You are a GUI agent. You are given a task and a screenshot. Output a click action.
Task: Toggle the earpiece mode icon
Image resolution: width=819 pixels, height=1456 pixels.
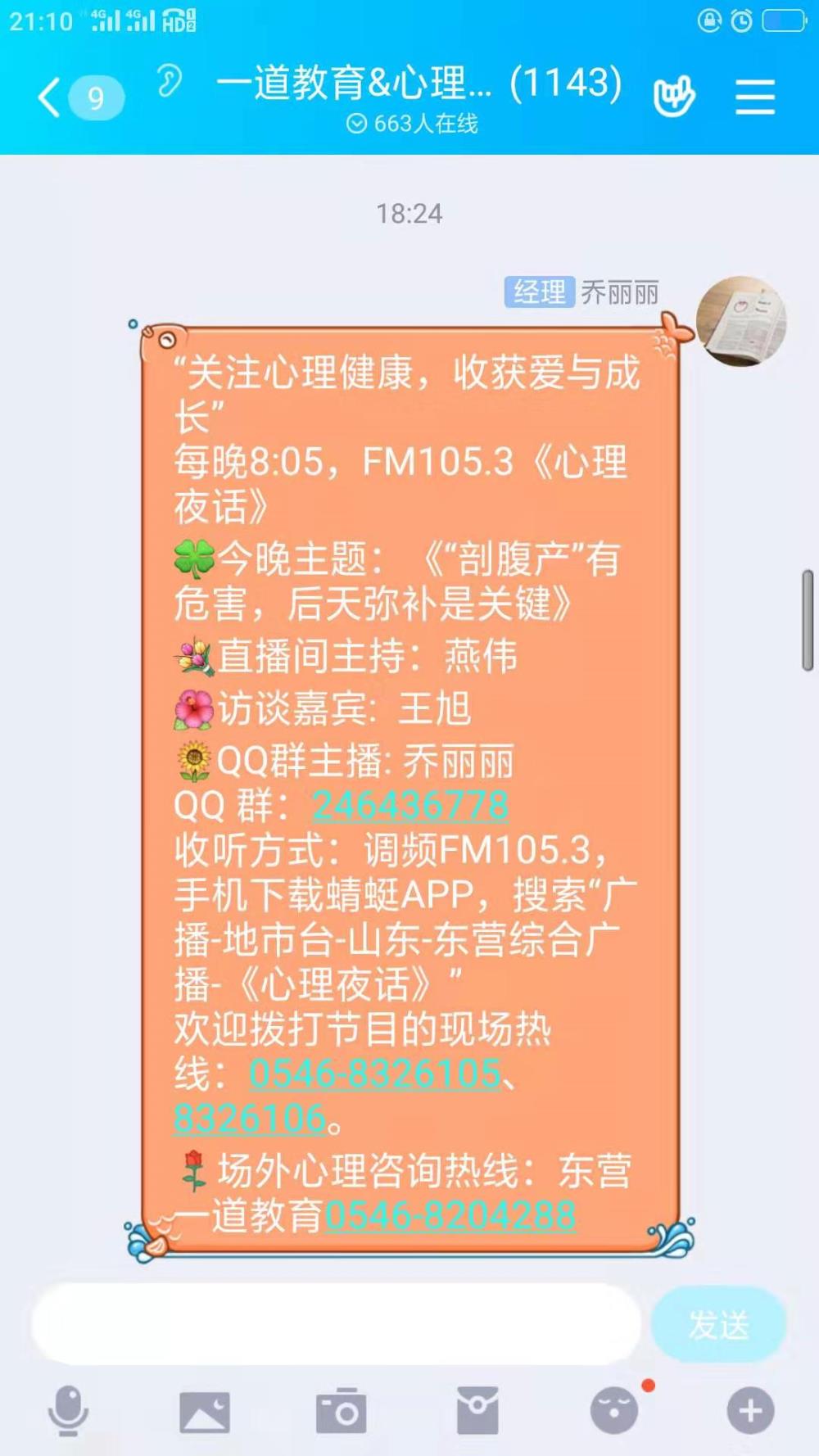(170, 81)
